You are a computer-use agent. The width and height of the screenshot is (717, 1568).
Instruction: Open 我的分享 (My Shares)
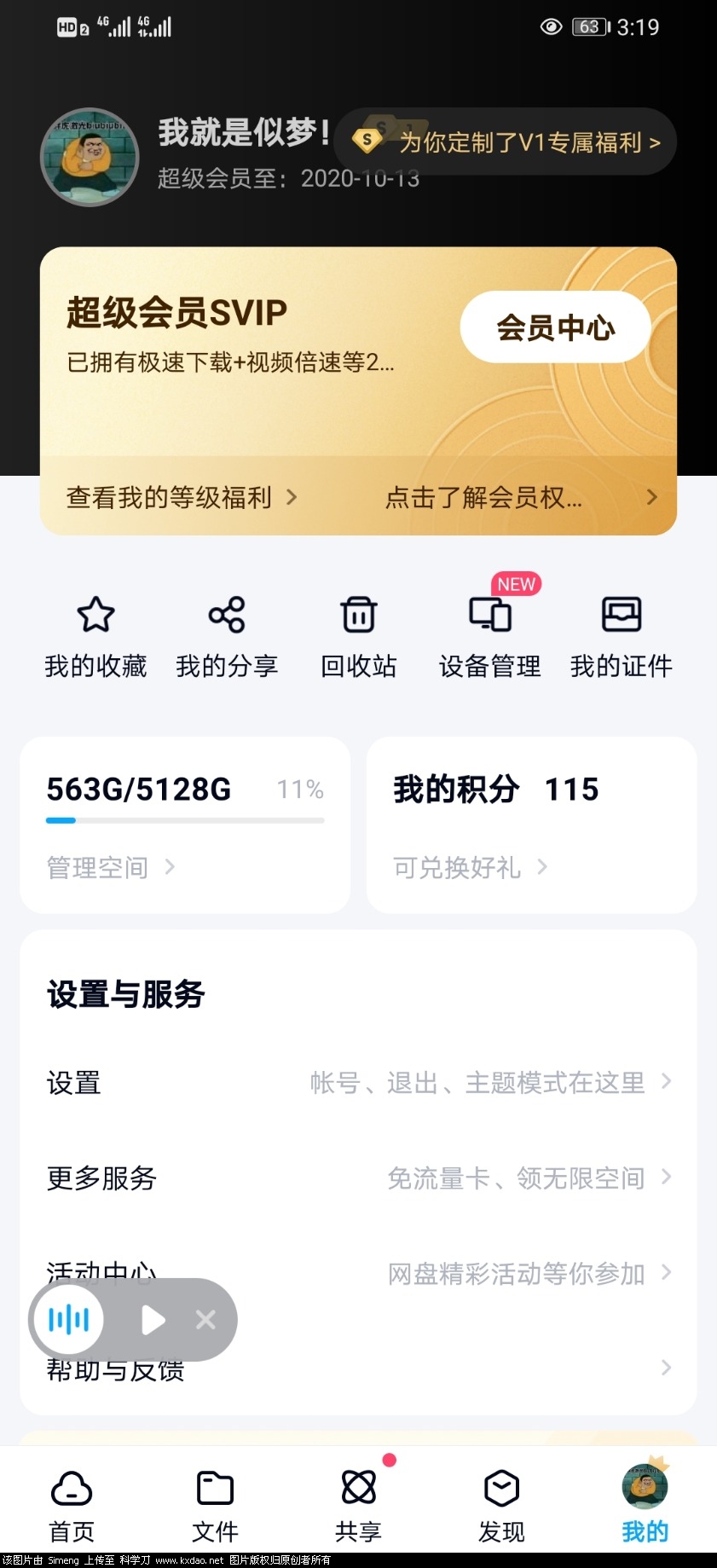227,635
